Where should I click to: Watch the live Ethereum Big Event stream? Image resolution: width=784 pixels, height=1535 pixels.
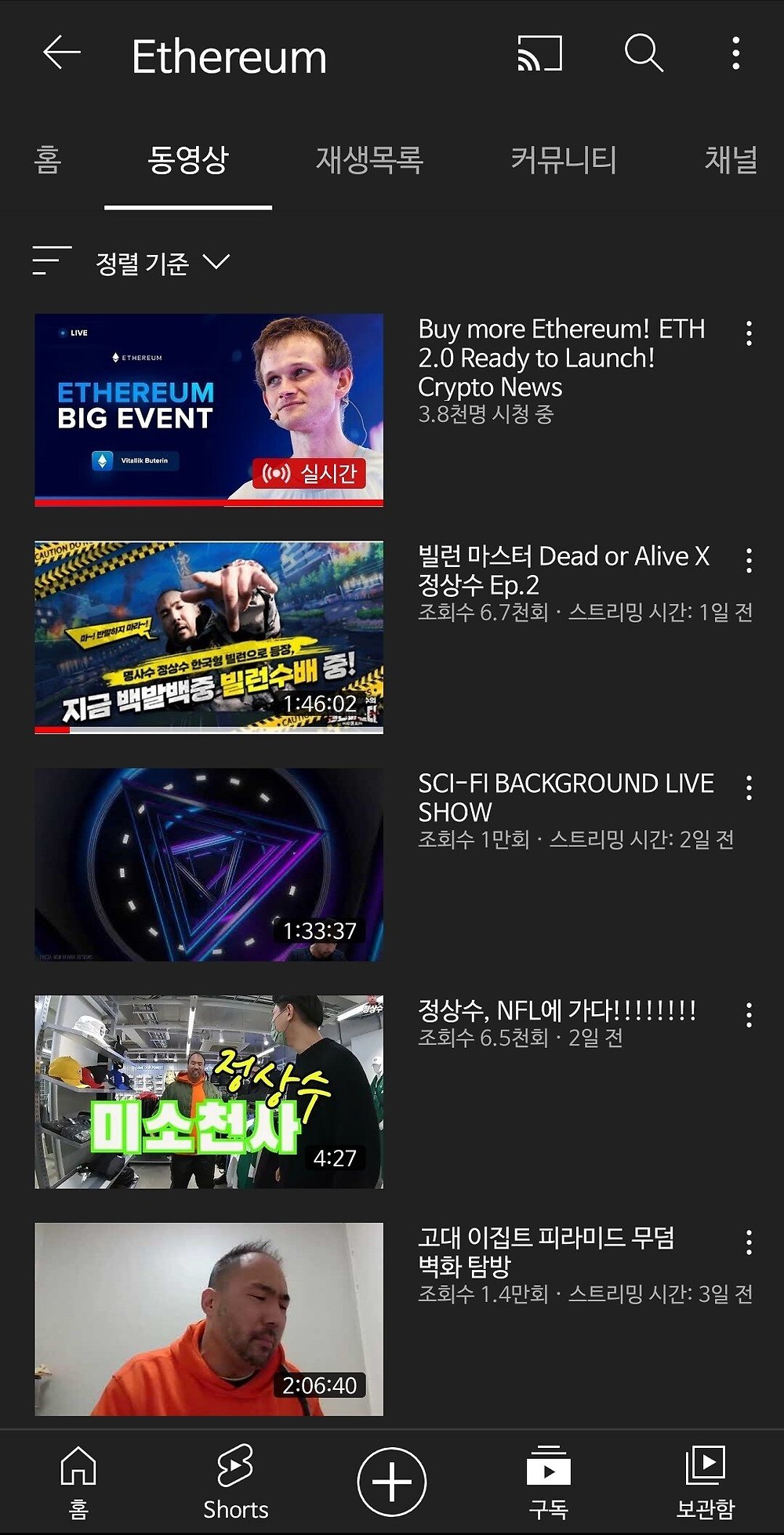coord(209,409)
